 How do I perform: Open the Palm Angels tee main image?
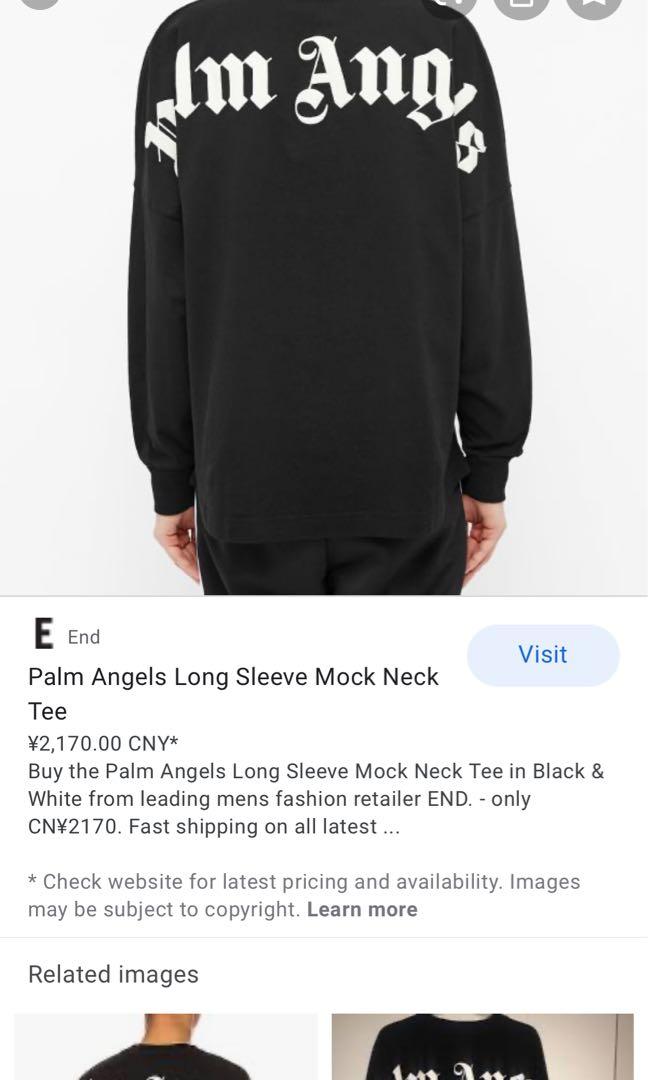pyautogui.click(x=324, y=298)
